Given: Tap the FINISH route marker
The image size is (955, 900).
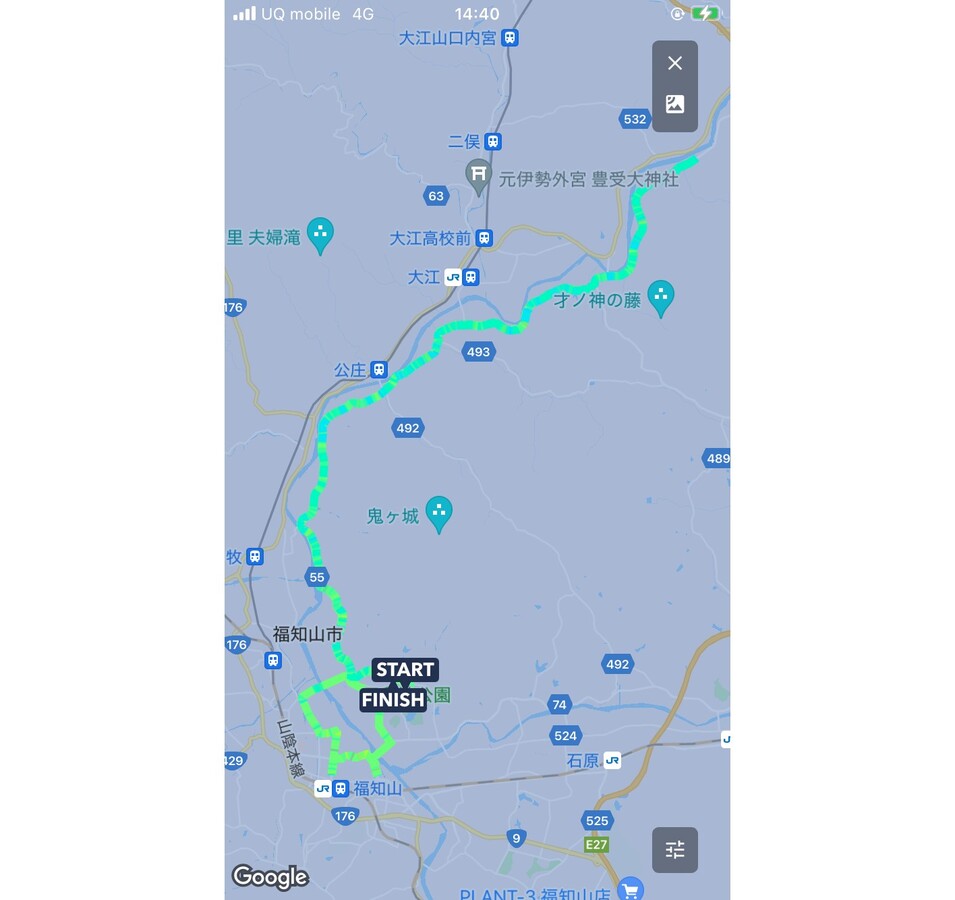Looking at the screenshot, I should pos(393,700).
